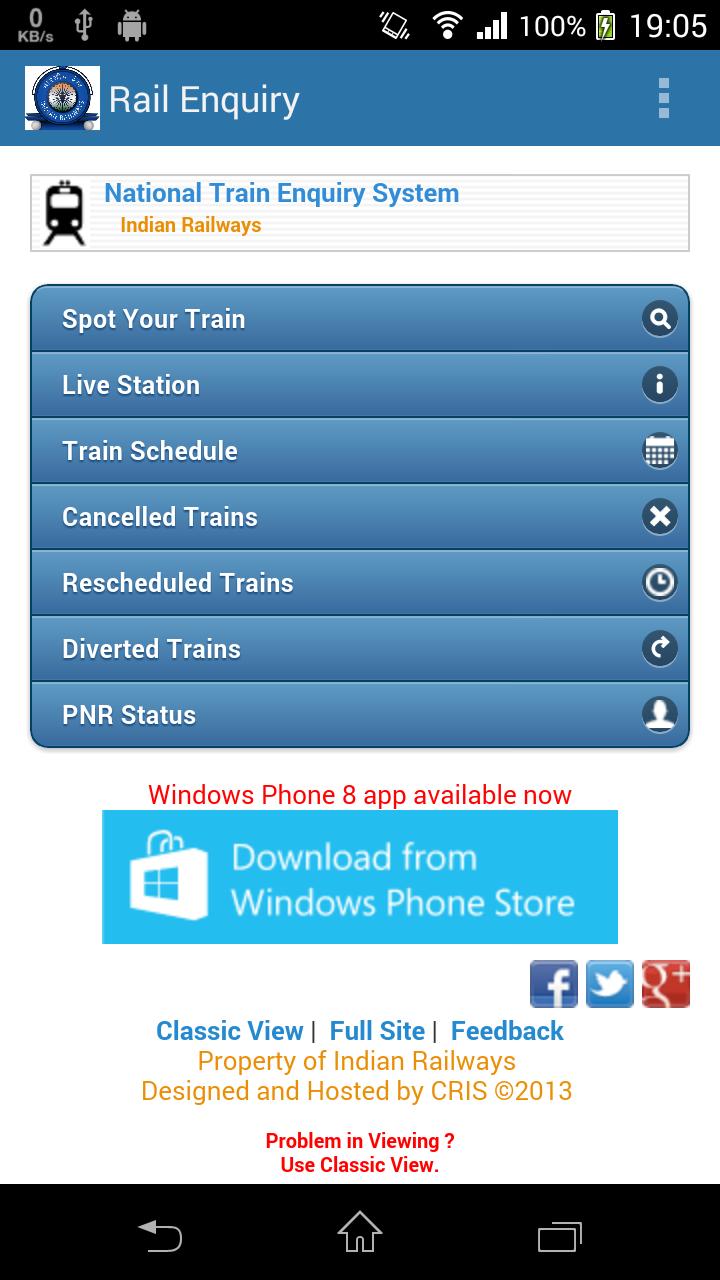Screen dimensions: 720x1280
Task: Open Rescheduled Trains
Action: pos(360,583)
